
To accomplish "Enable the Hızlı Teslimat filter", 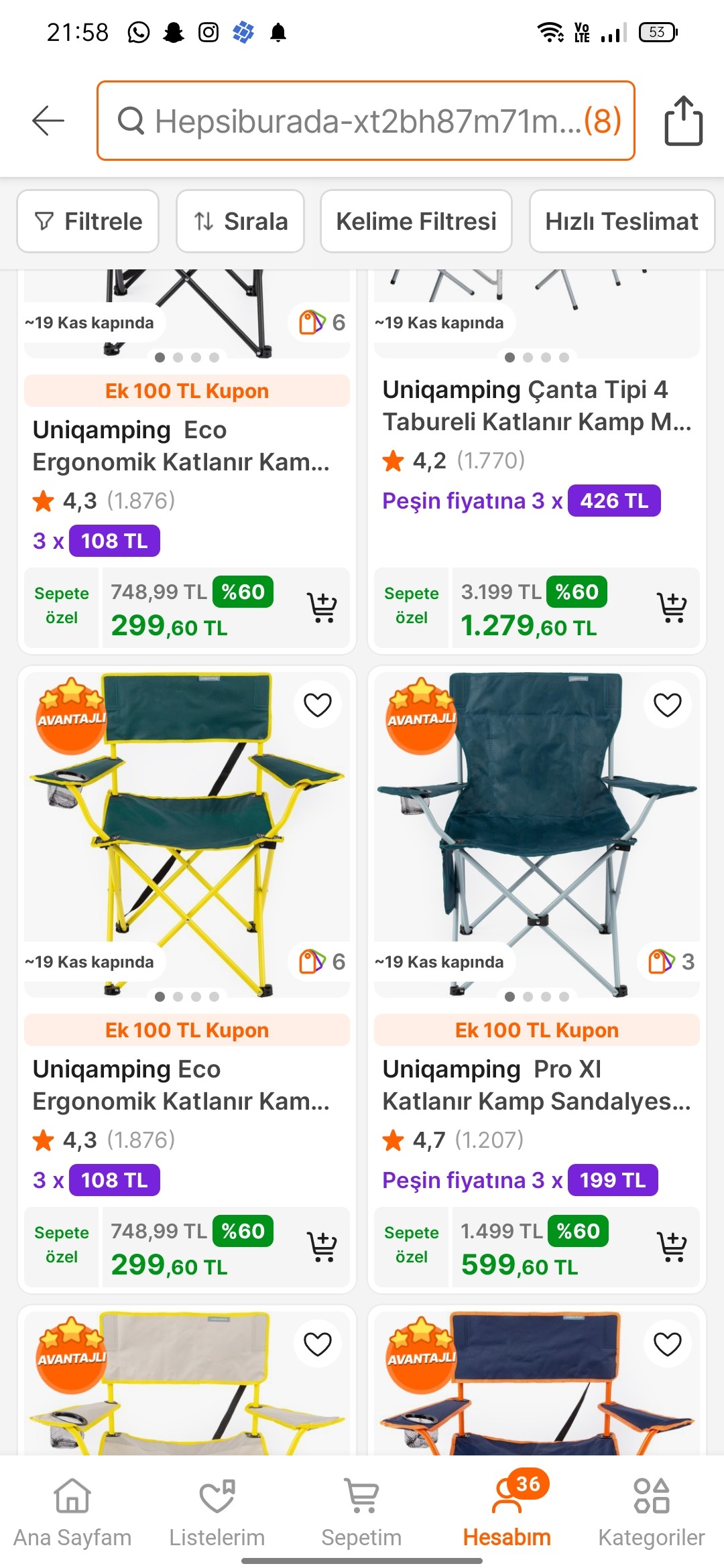I will click(621, 221).
